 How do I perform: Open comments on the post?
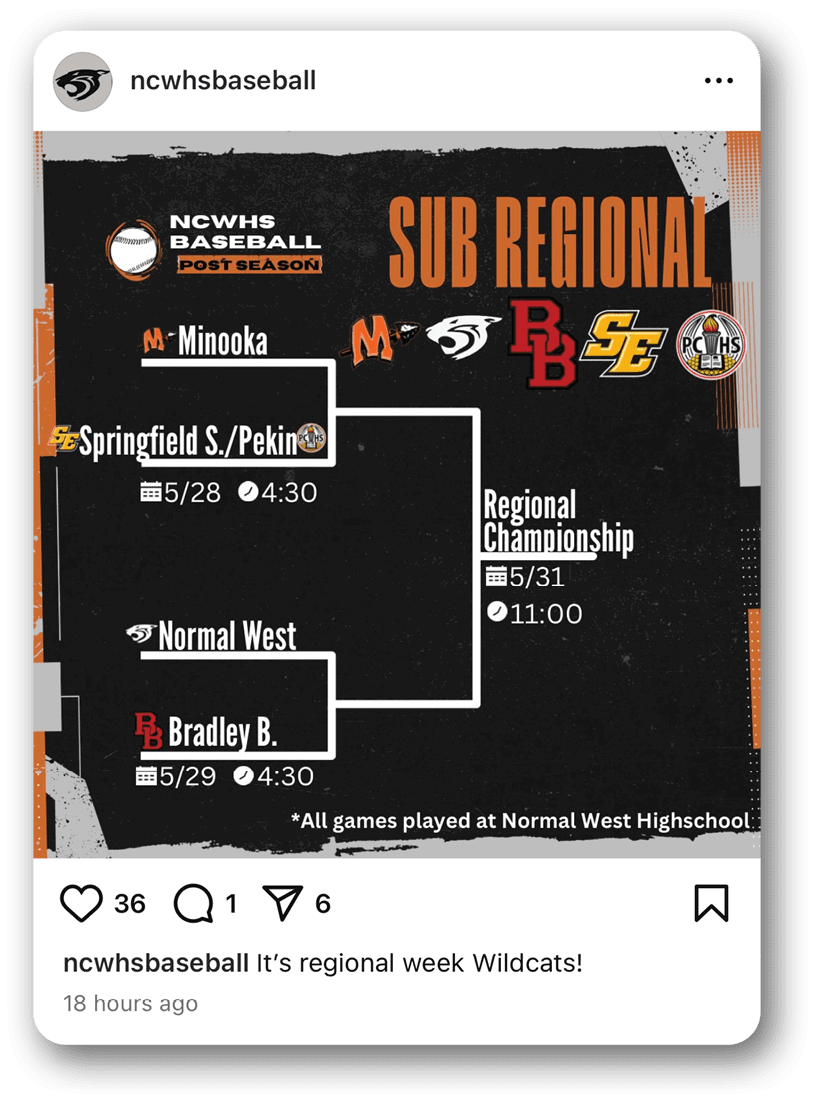(193, 904)
